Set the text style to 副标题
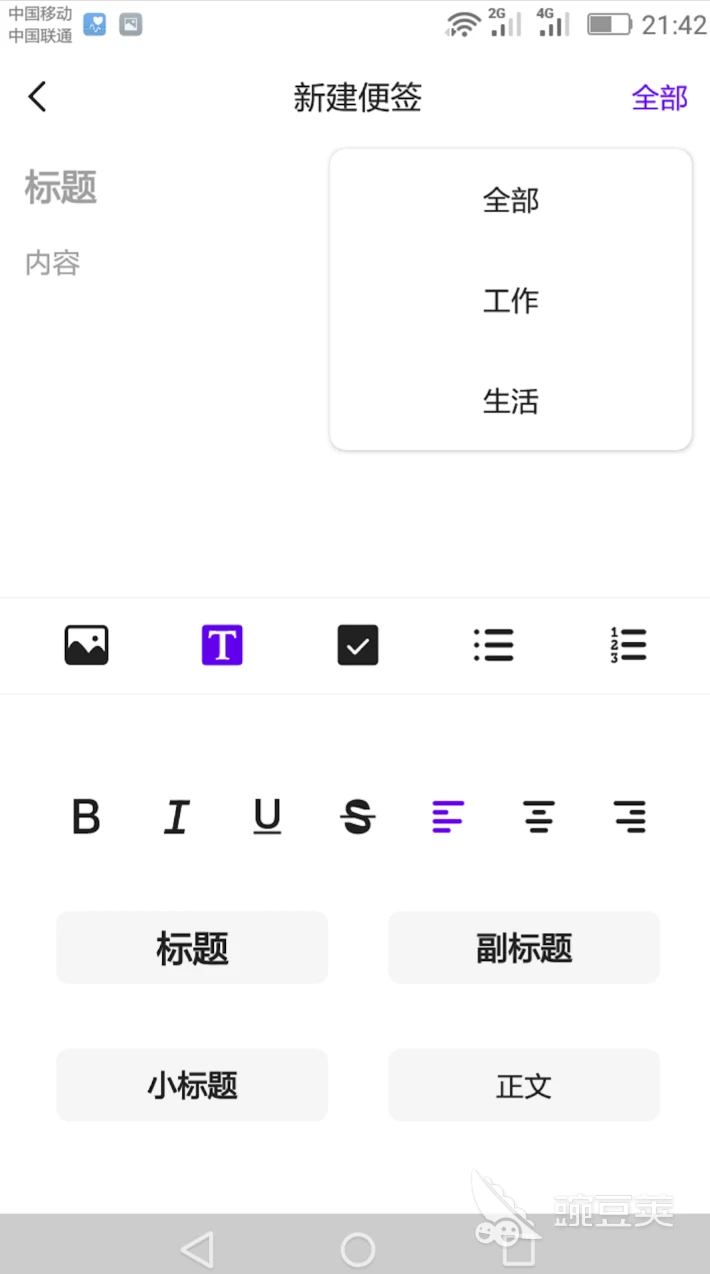Viewport: 710px width, 1274px height. pos(524,947)
